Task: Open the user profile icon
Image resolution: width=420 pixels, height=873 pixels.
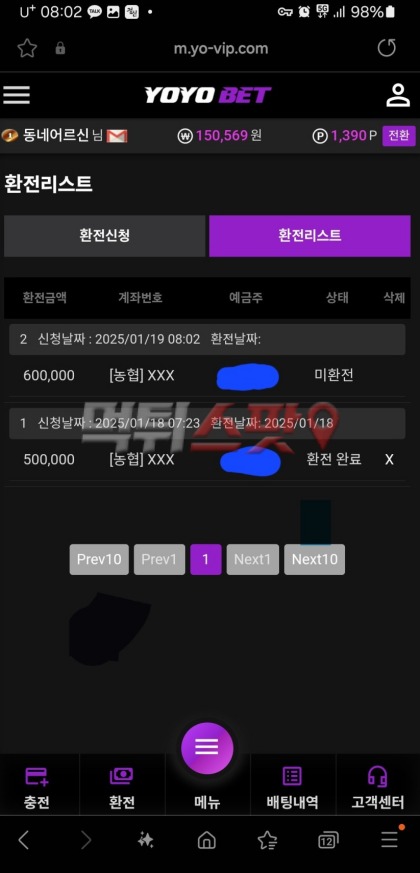Action: tap(398, 95)
